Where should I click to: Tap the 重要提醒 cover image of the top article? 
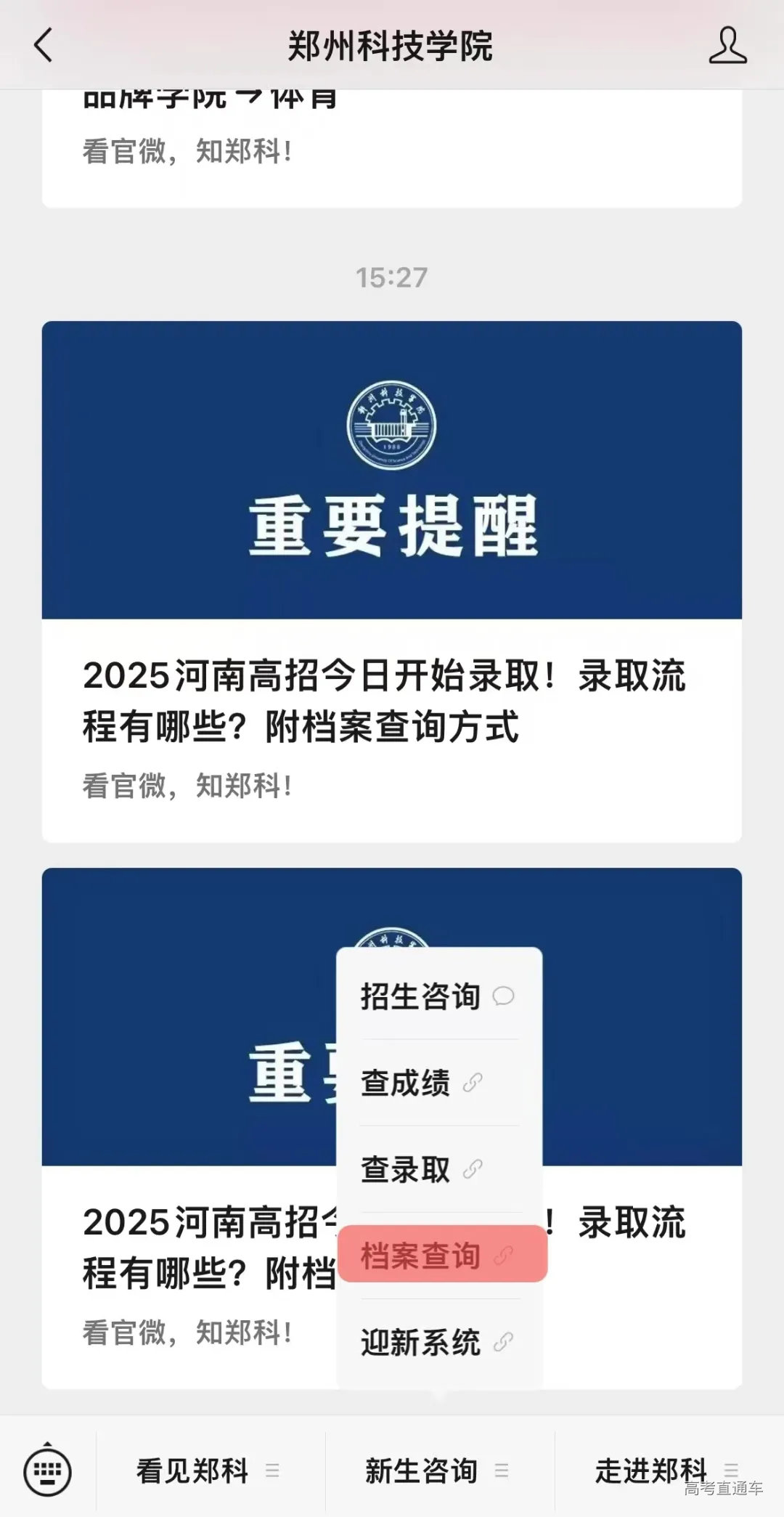point(392,472)
